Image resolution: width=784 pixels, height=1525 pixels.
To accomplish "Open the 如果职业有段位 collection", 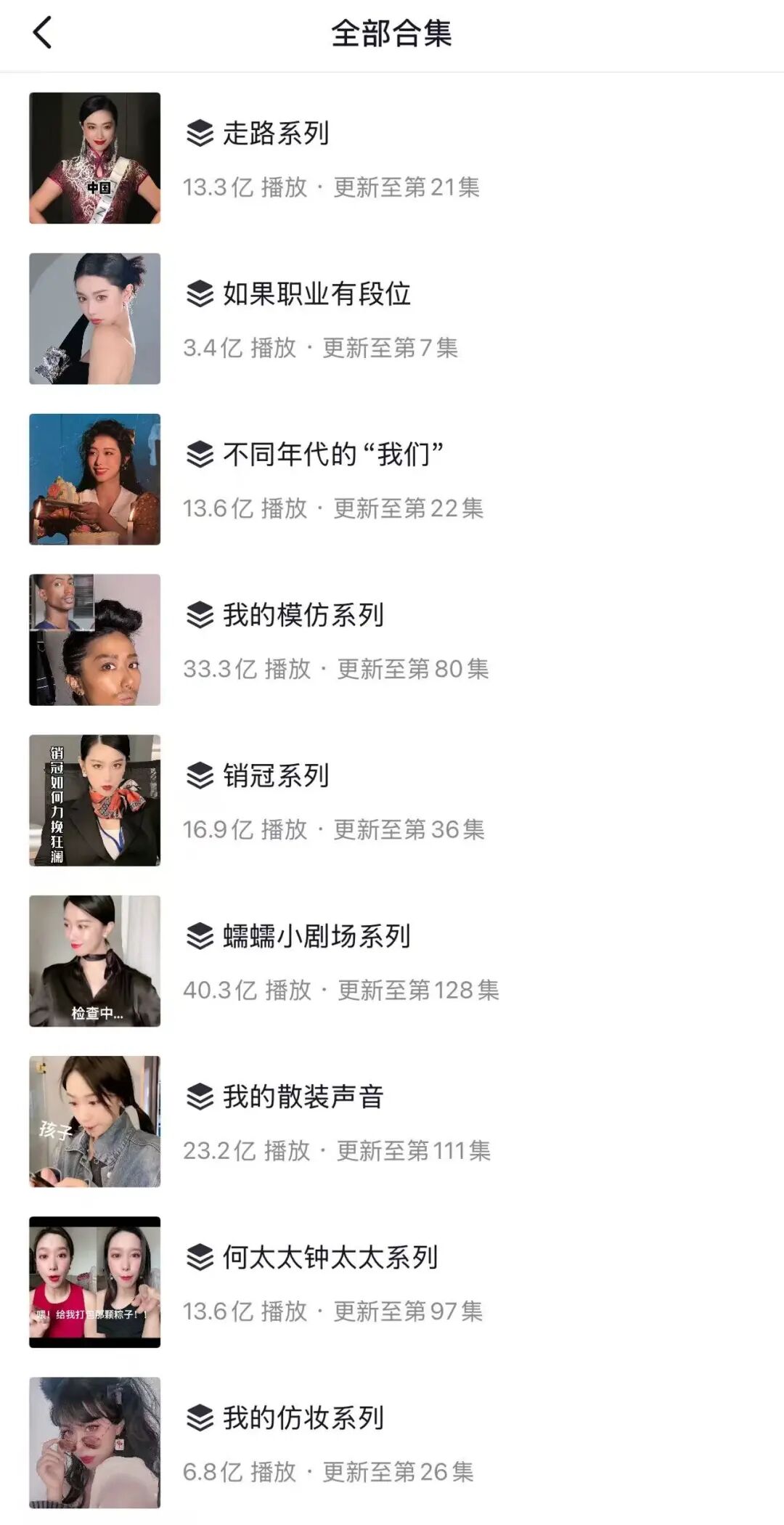I will tap(317, 294).
